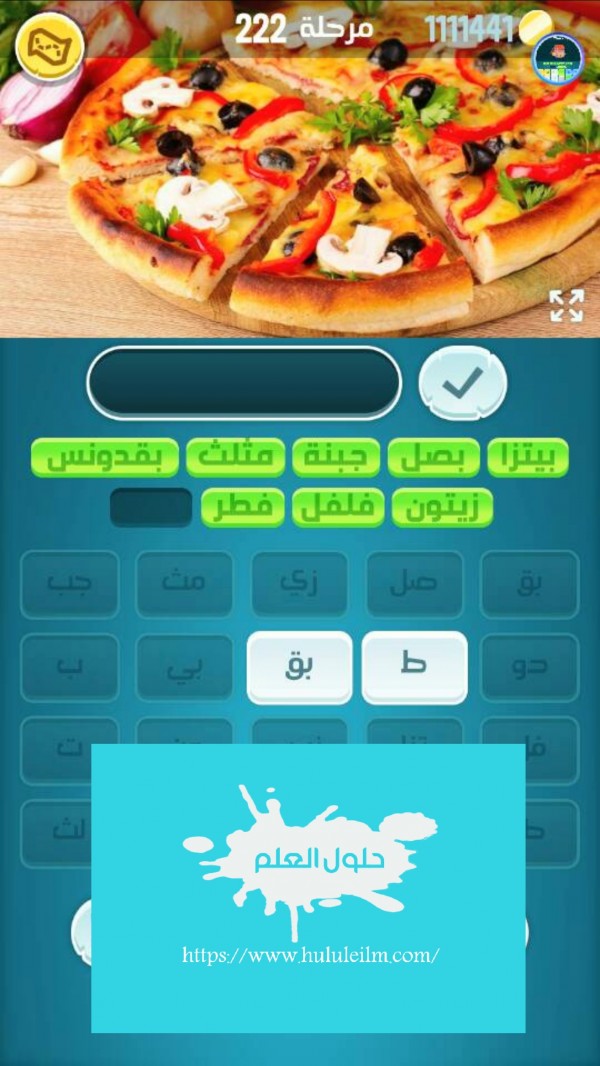Select the white letter tile ط
Viewport: 600px width, 1066px height.
click(x=414, y=667)
